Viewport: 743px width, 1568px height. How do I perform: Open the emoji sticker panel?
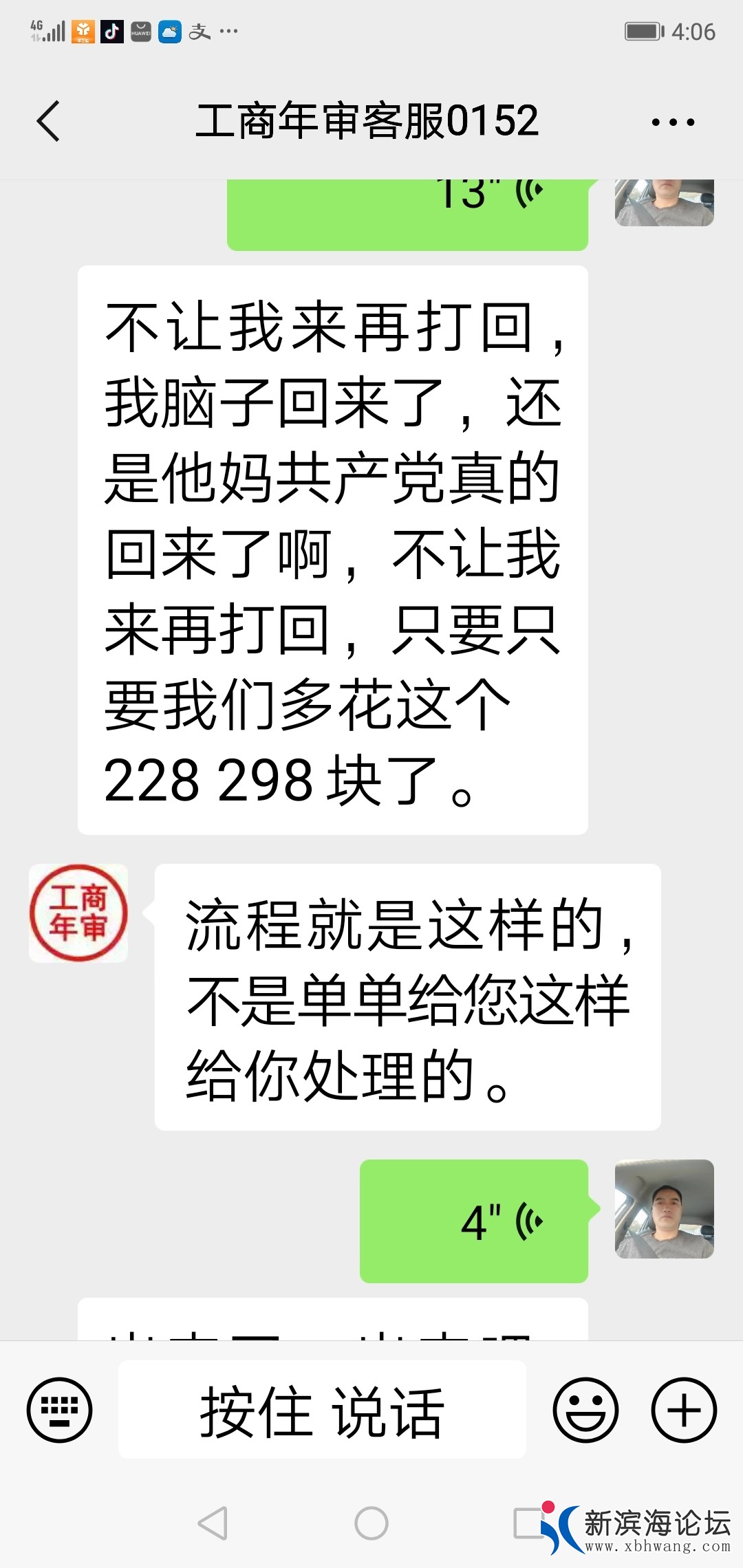click(586, 1410)
